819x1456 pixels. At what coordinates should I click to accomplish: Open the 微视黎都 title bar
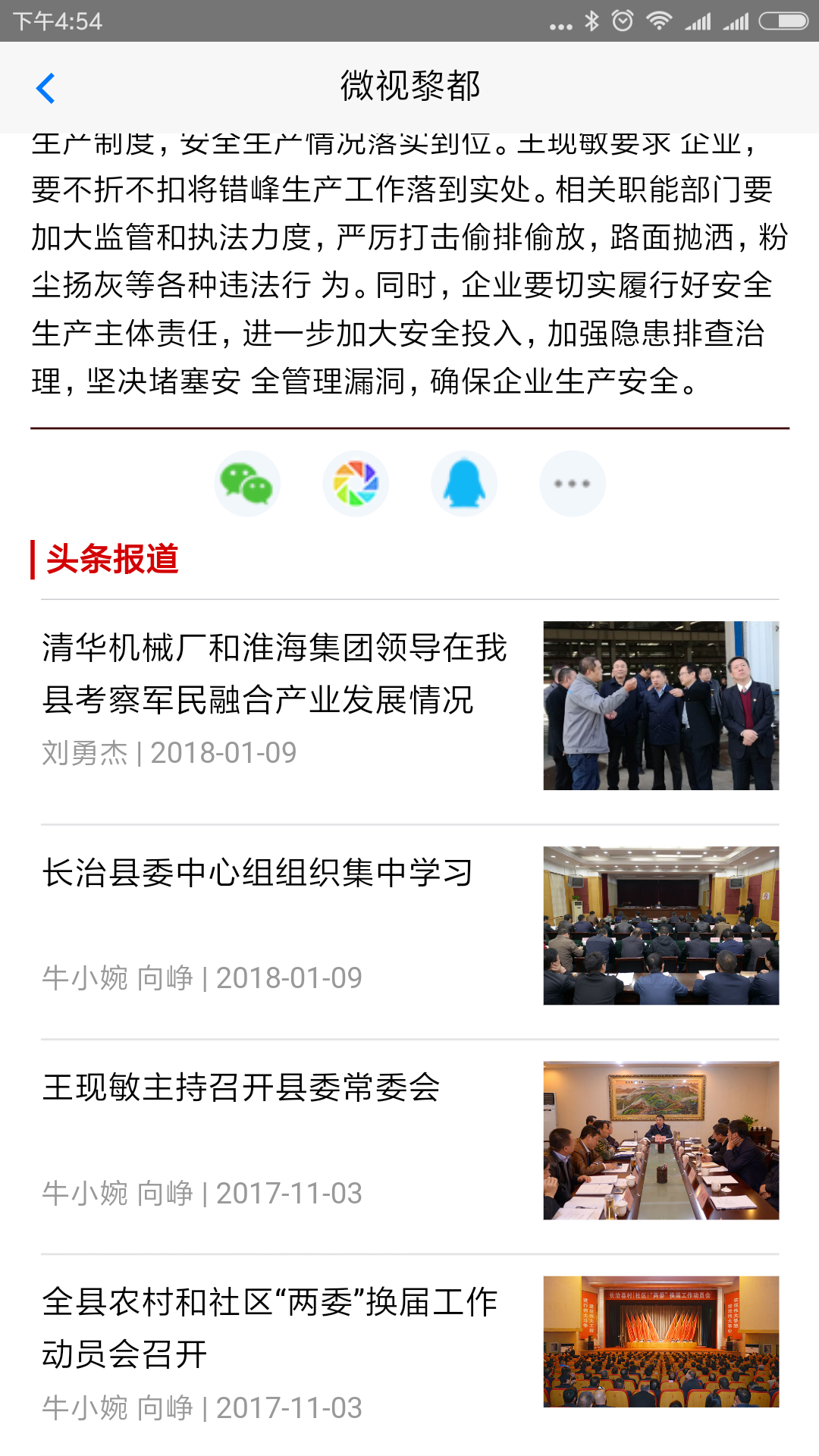click(x=409, y=86)
